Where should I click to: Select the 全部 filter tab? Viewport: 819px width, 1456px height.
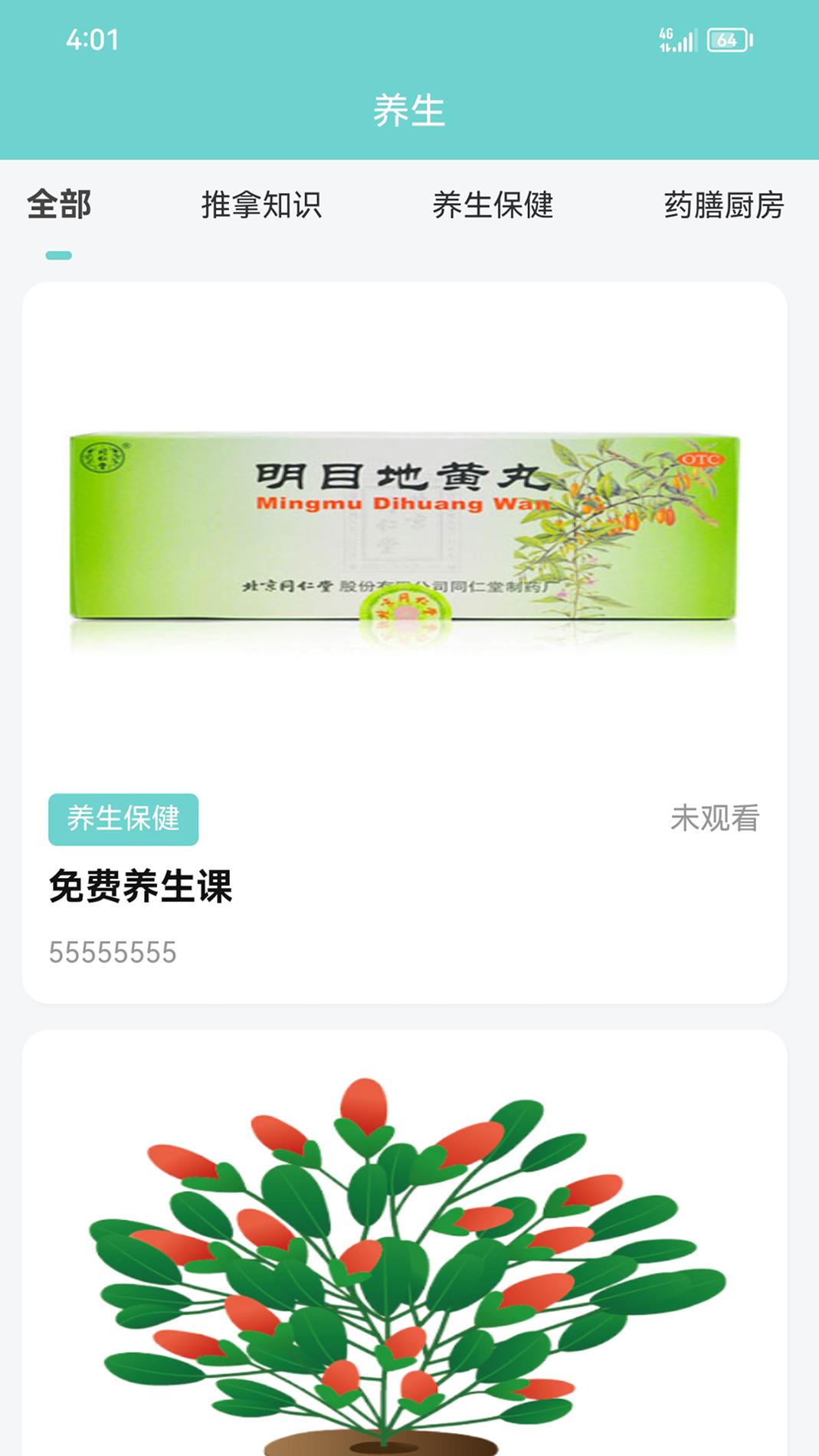coord(58,203)
